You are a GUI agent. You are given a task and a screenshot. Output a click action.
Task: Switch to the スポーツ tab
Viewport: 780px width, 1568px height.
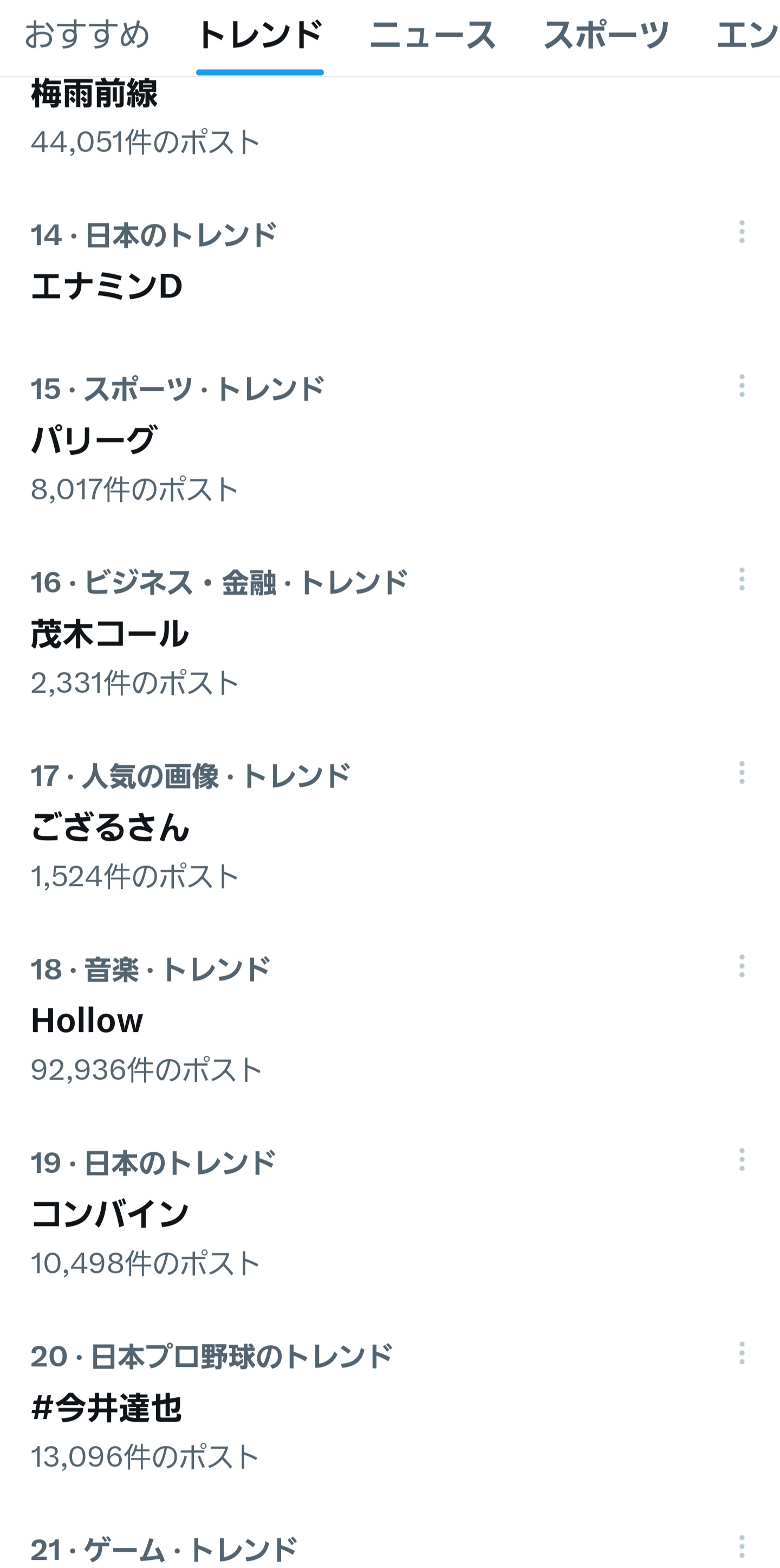coord(606,35)
